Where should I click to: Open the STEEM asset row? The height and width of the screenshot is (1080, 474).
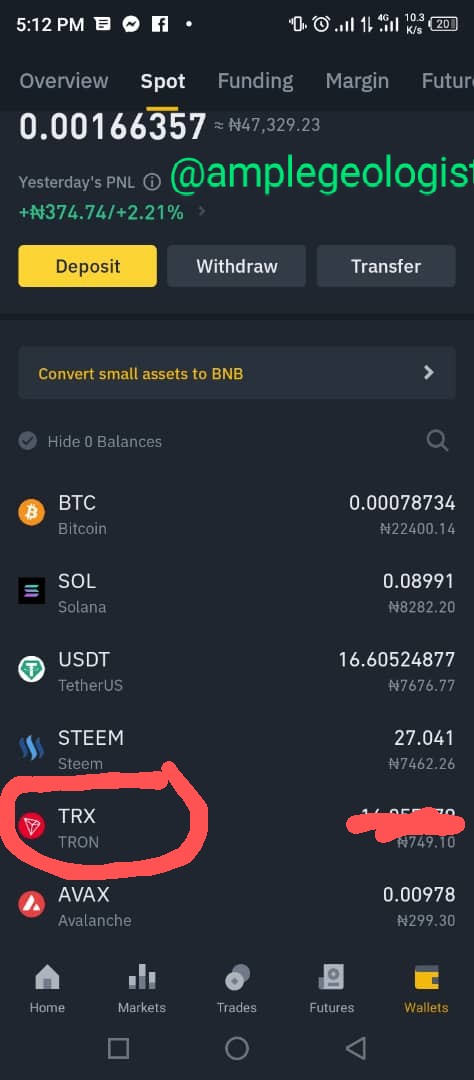[236, 749]
